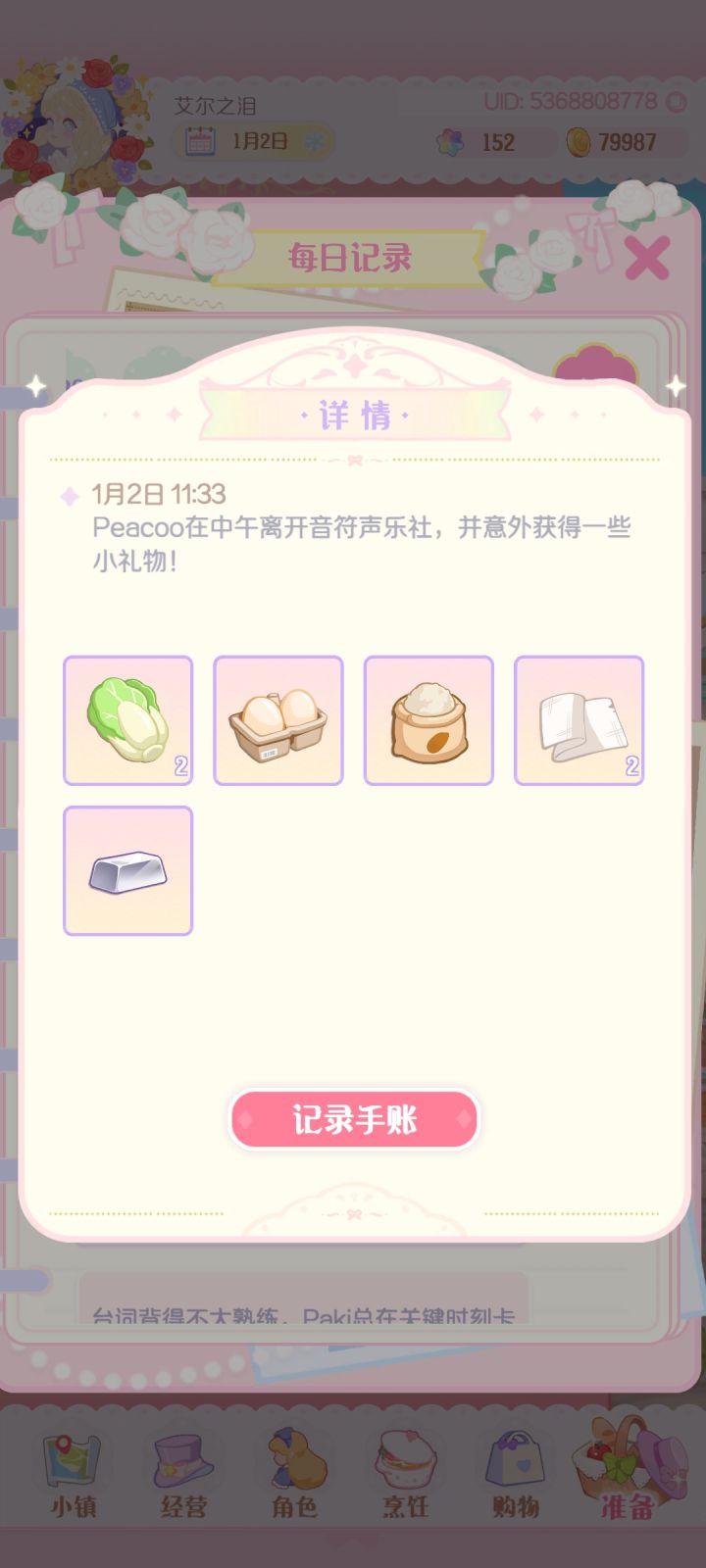This screenshot has width=706, height=1568.
Task: Inspect the egg carton reward item
Action: pos(277,720)
